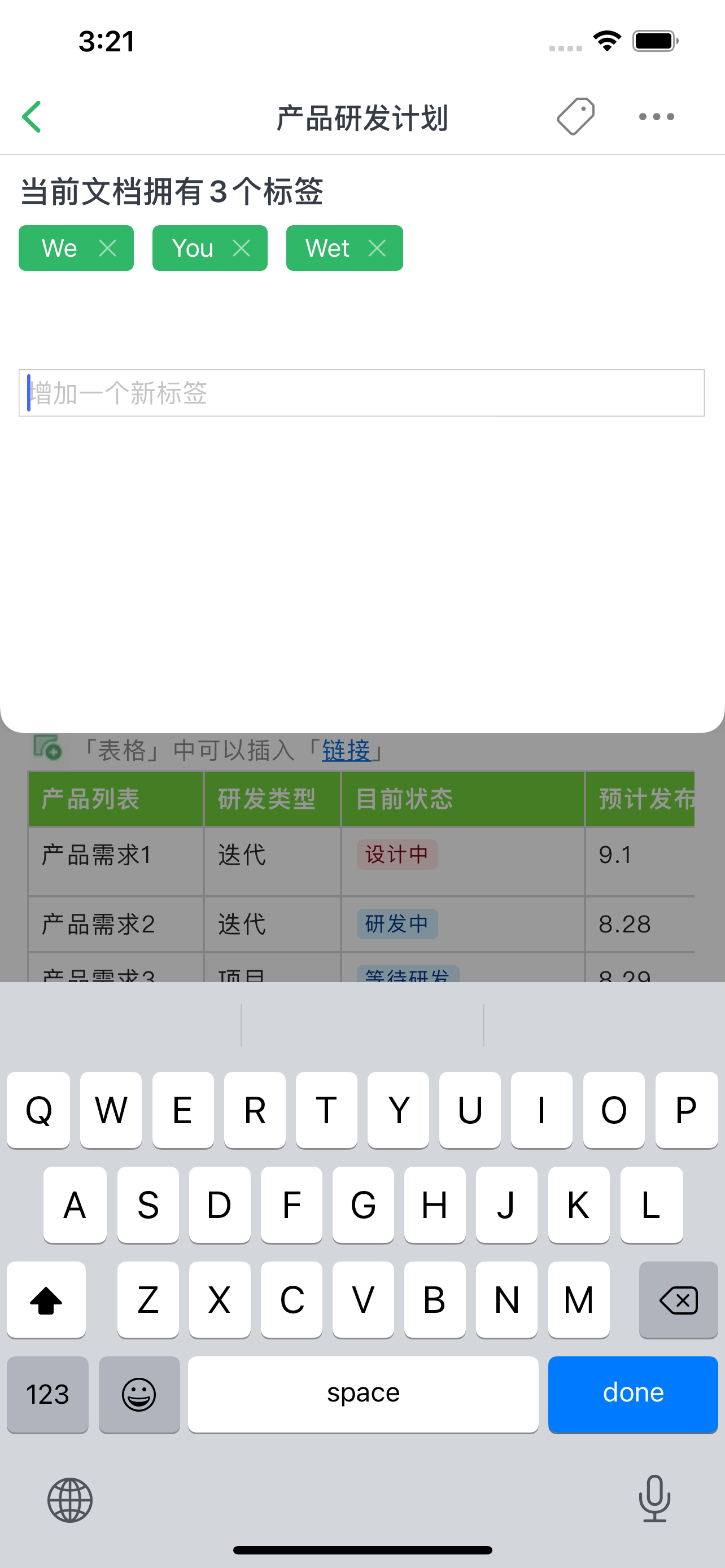This screenshot has width=725, height=1568.
Task: Open the tag icon in header
Action: [x=575, y=116]
